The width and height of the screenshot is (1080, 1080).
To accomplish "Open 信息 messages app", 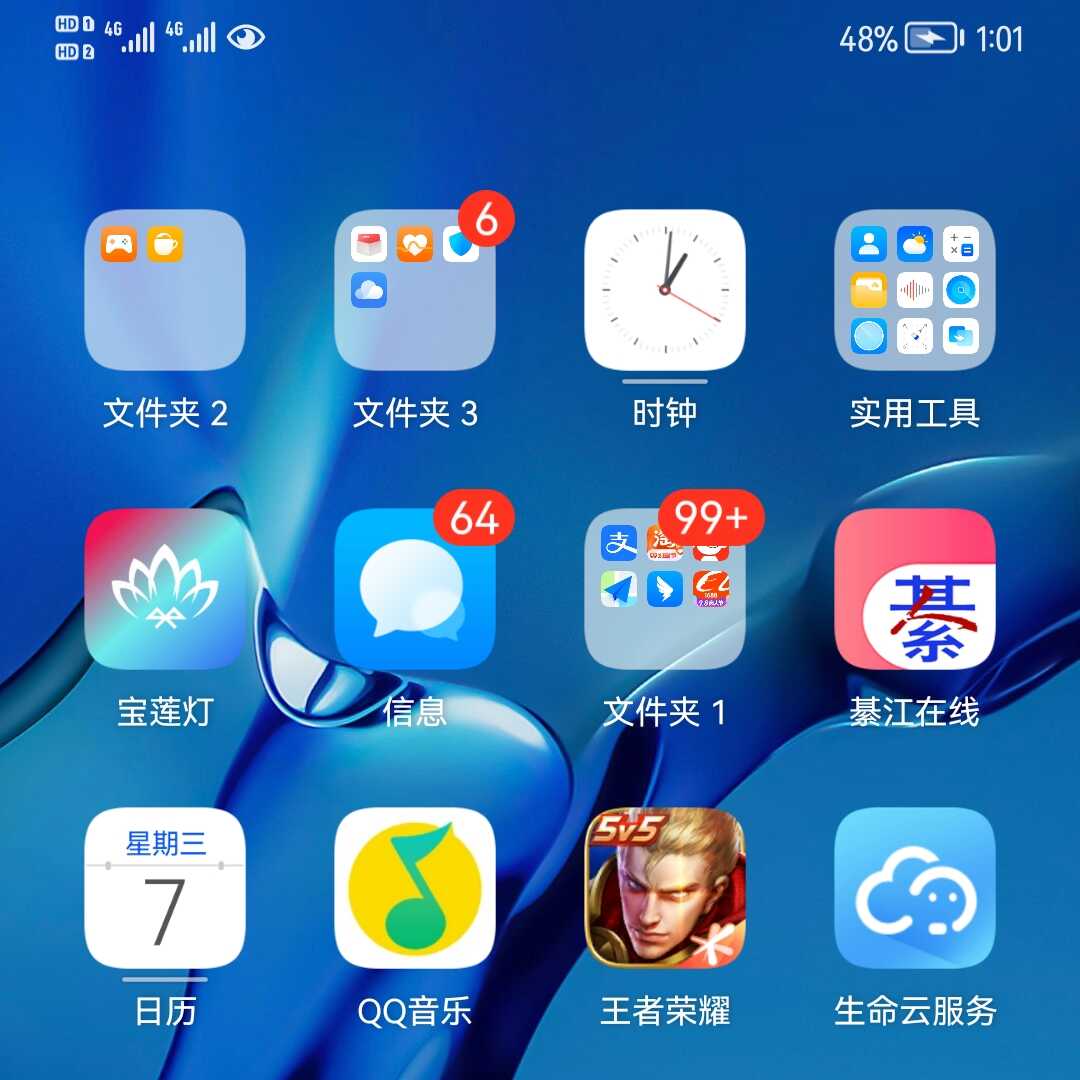I will point(415,589).
